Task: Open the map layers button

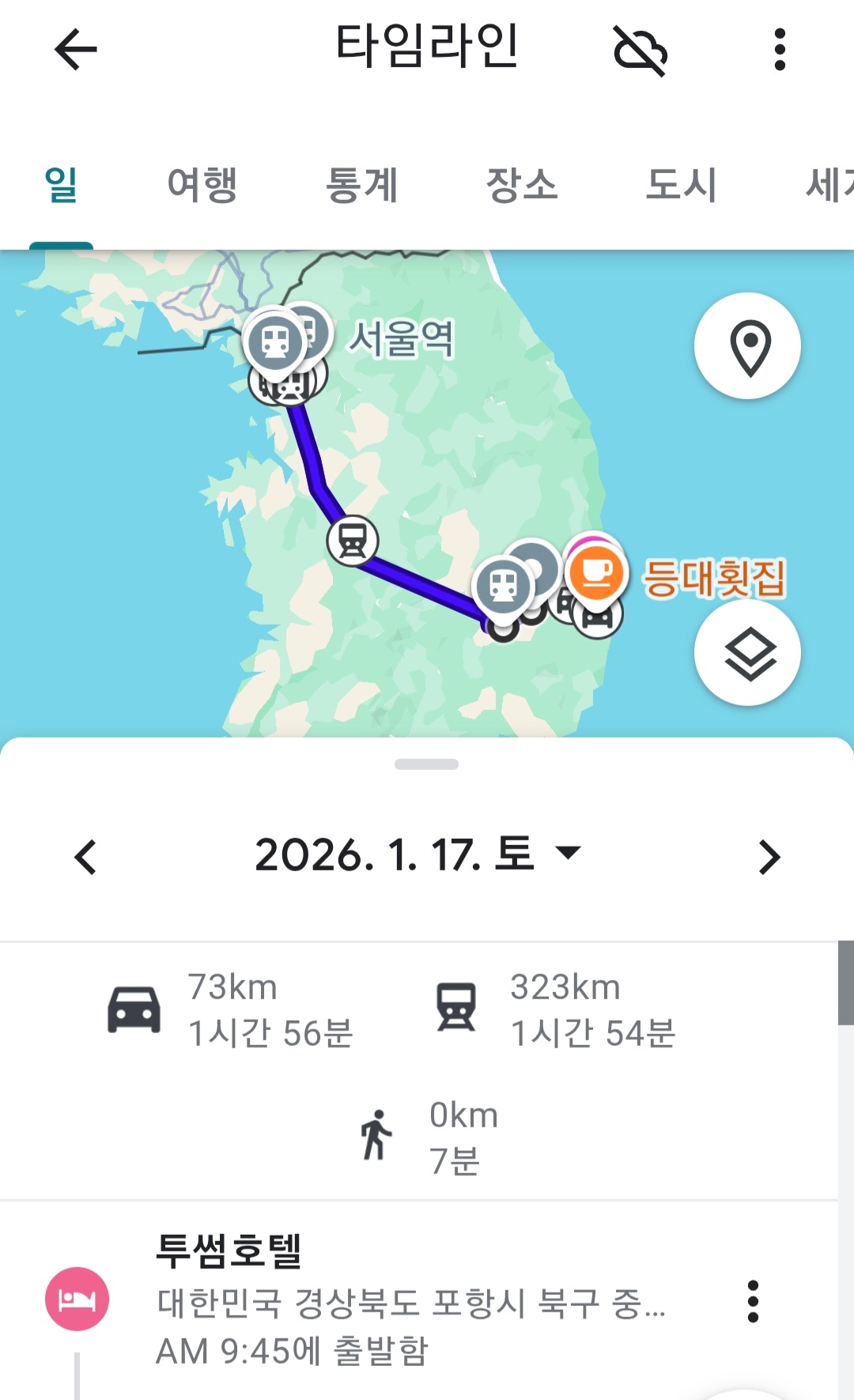Action: tap(748, 653)
